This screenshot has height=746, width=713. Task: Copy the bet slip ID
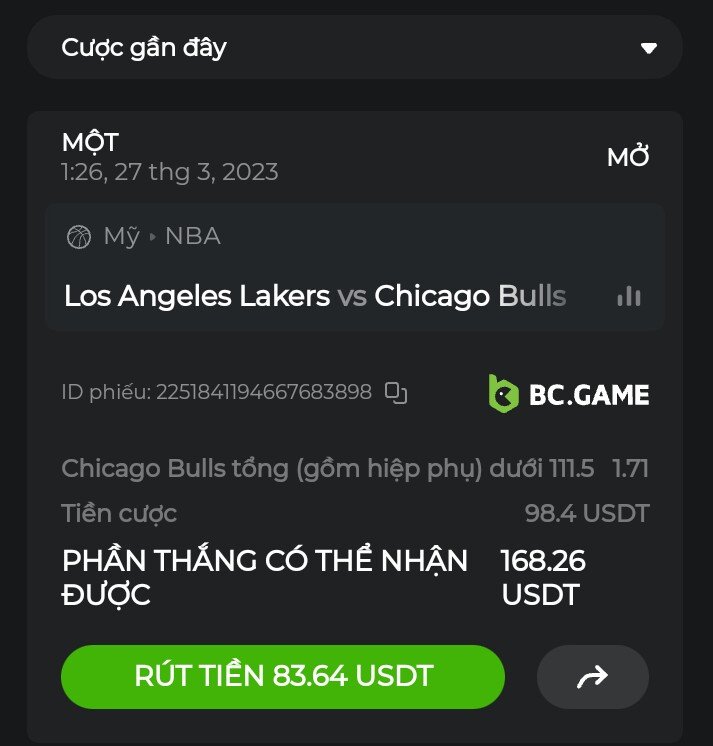click(x=397, y=392)
